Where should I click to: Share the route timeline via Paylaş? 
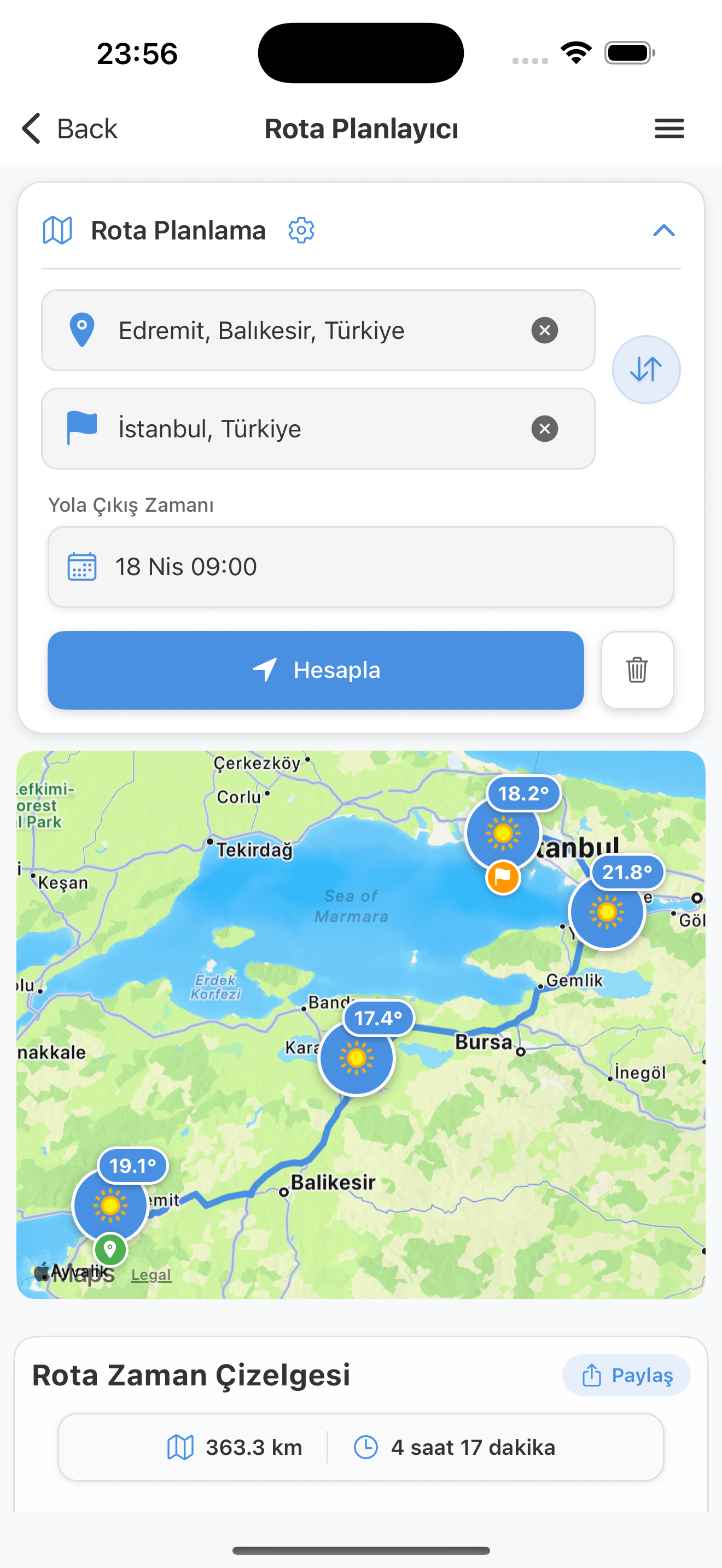(626, 1375)
